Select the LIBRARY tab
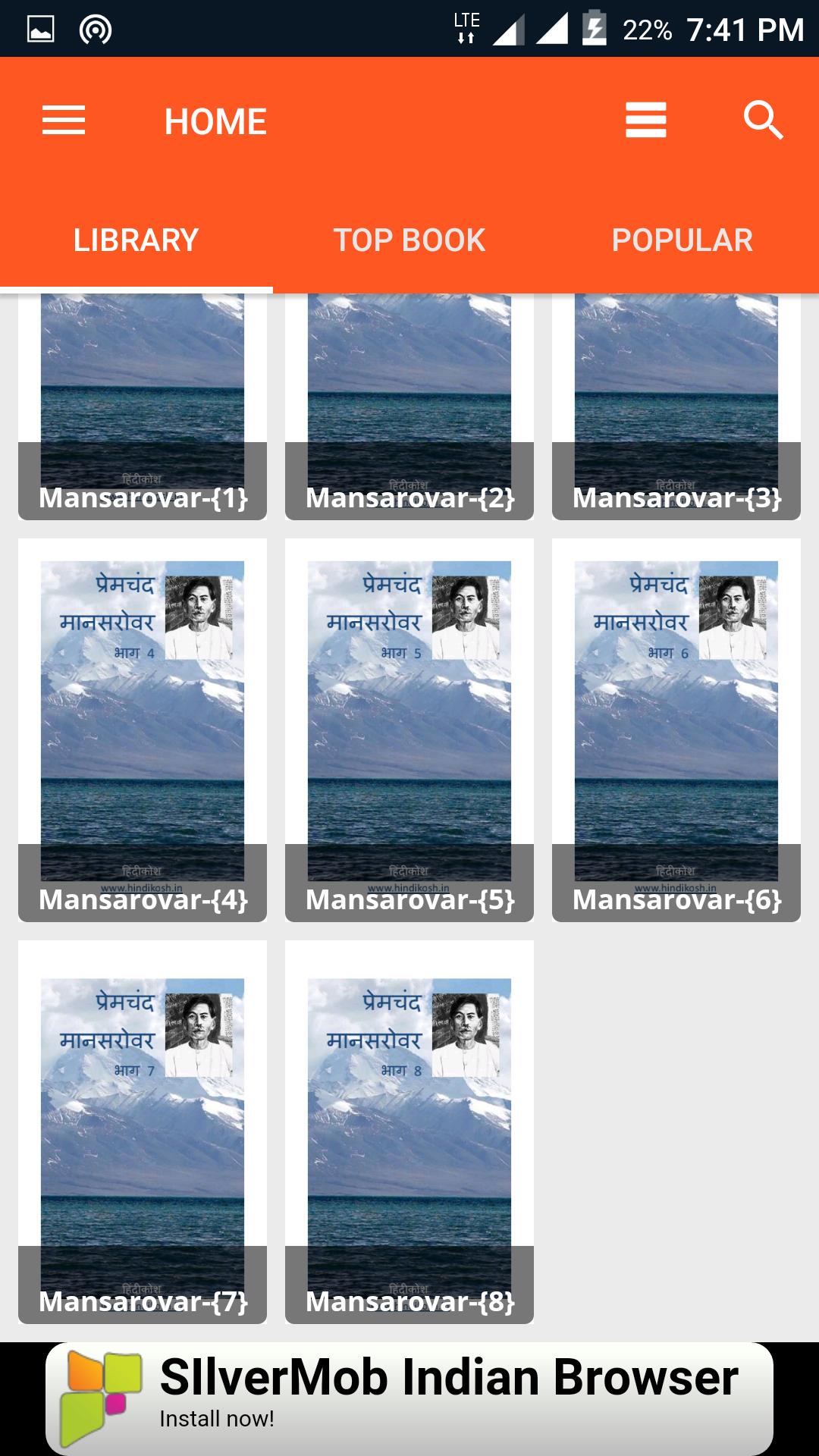Screen dimensions: 819x1456 [x=135, y=240]
